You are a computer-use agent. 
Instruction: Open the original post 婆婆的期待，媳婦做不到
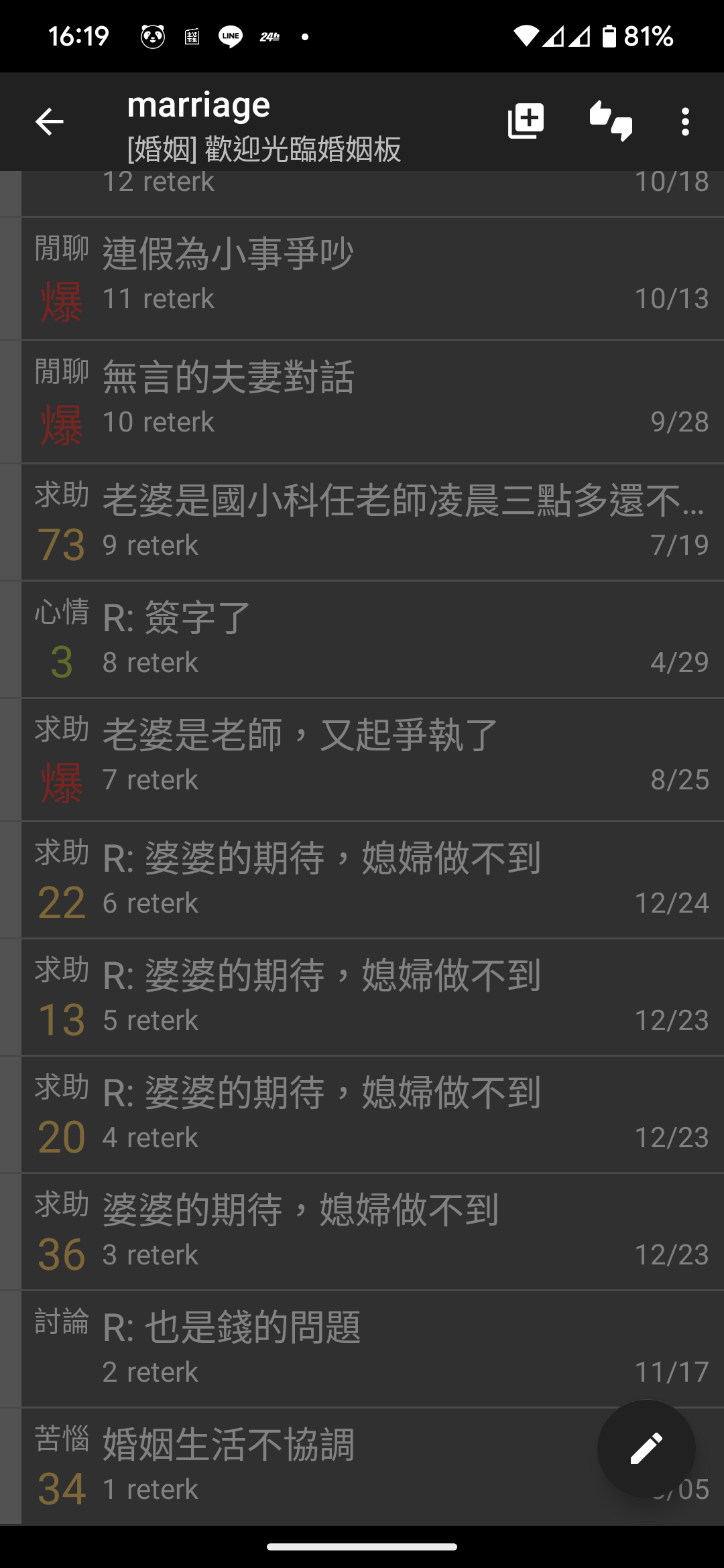point(373,1232)
